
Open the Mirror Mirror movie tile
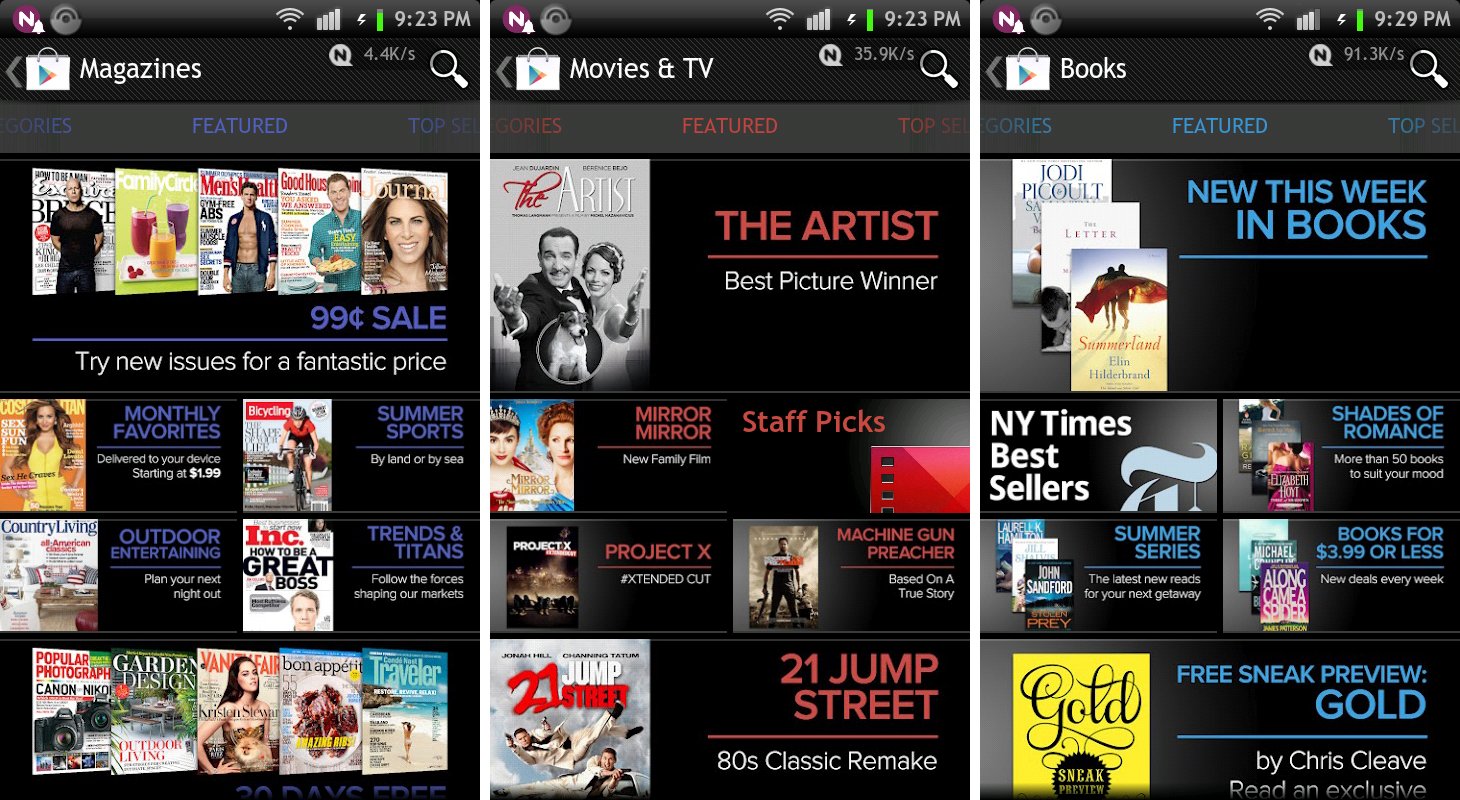pos(608,455)
